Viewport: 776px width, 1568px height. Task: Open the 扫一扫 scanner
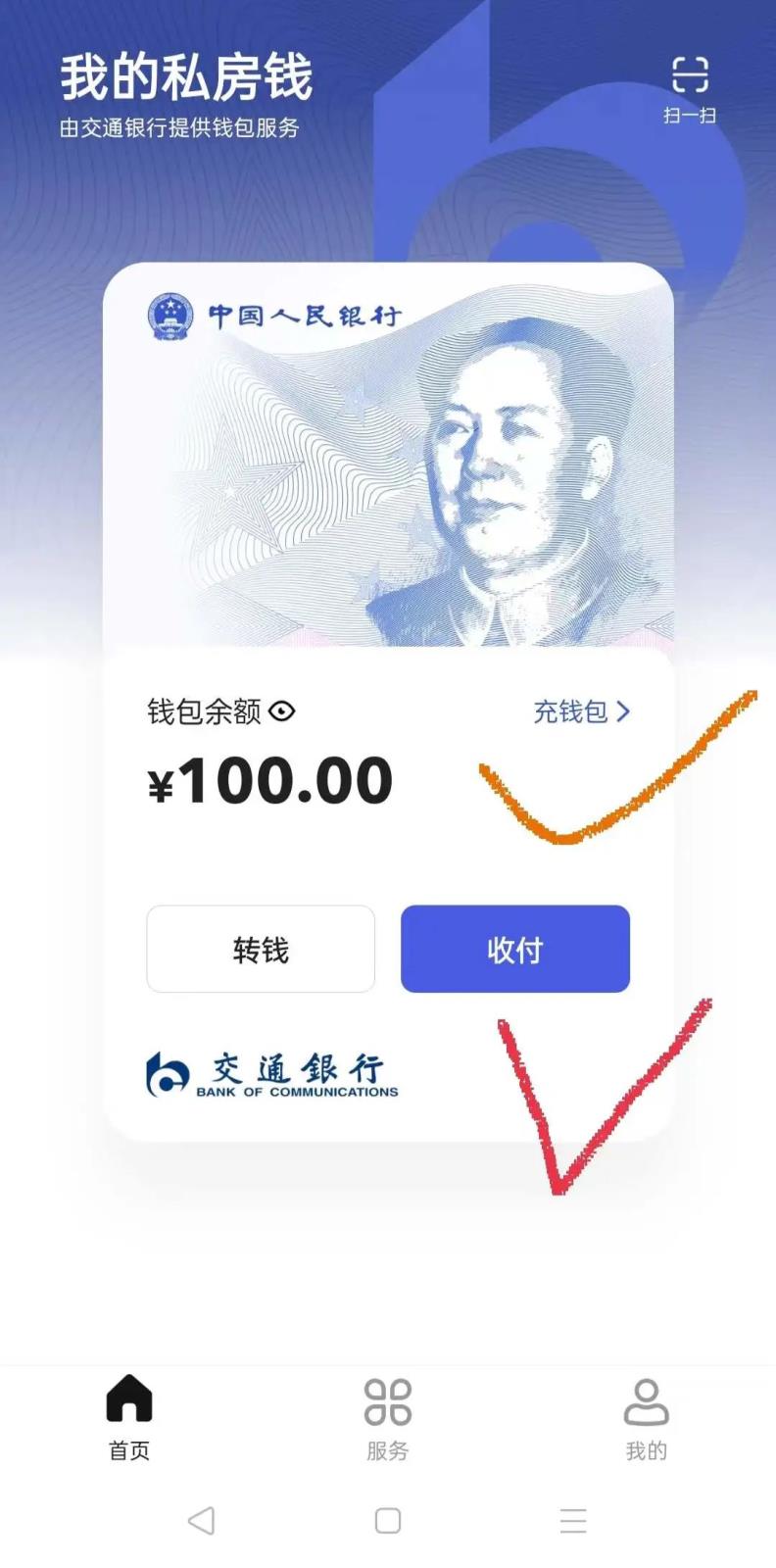coord(690,90)
